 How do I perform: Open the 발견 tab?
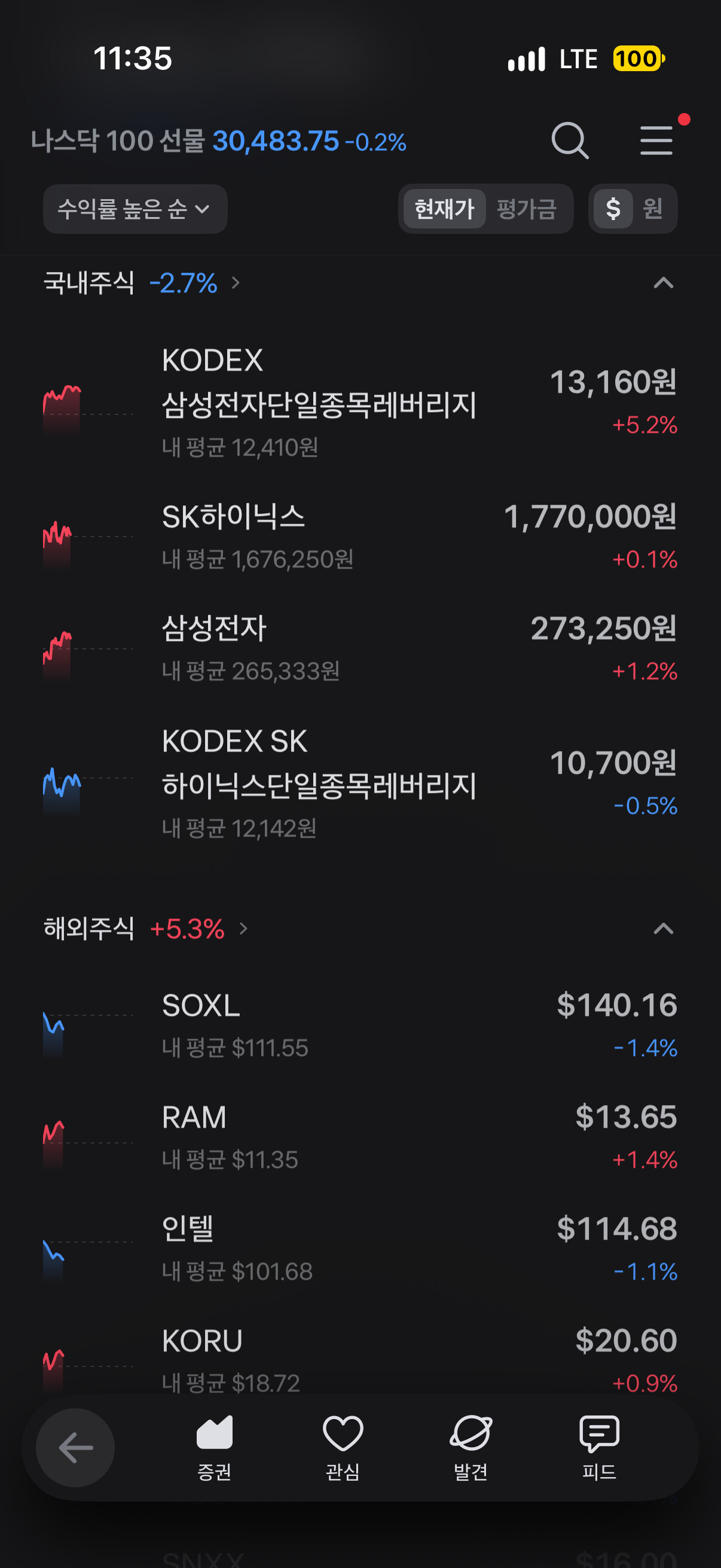[x=471, y=1448]
